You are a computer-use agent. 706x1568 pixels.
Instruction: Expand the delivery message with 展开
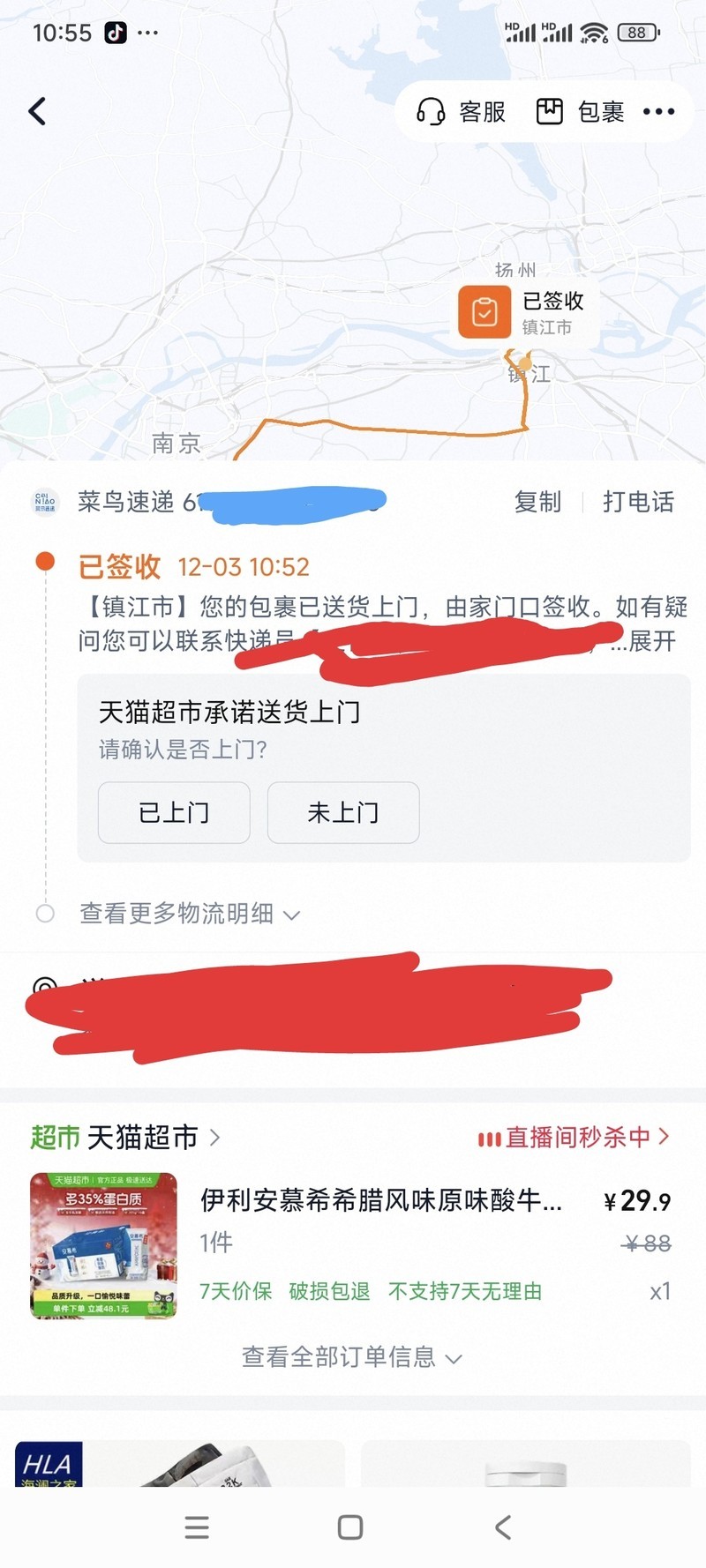[652, 641]
